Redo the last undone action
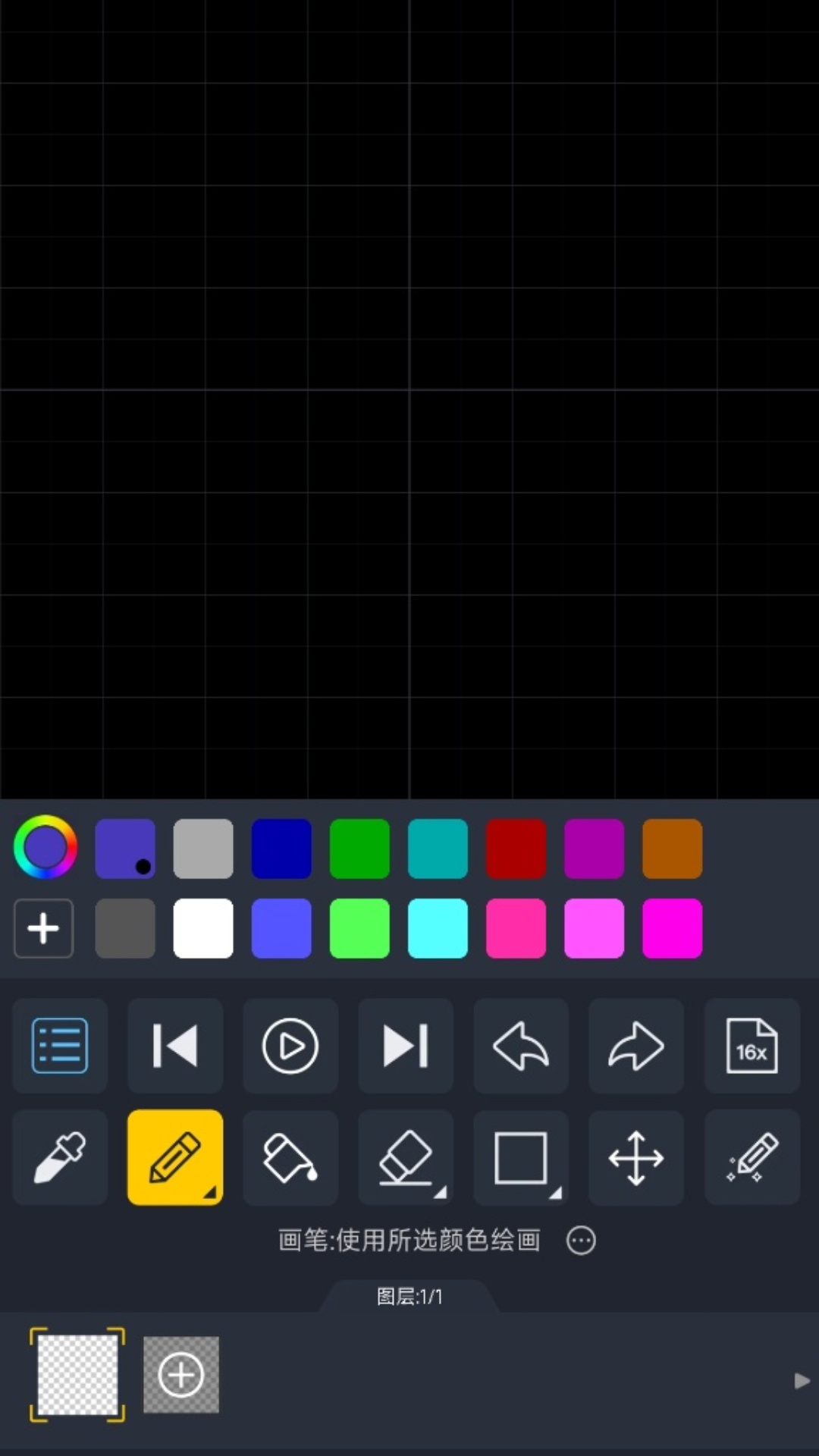 pos(636,1046)
